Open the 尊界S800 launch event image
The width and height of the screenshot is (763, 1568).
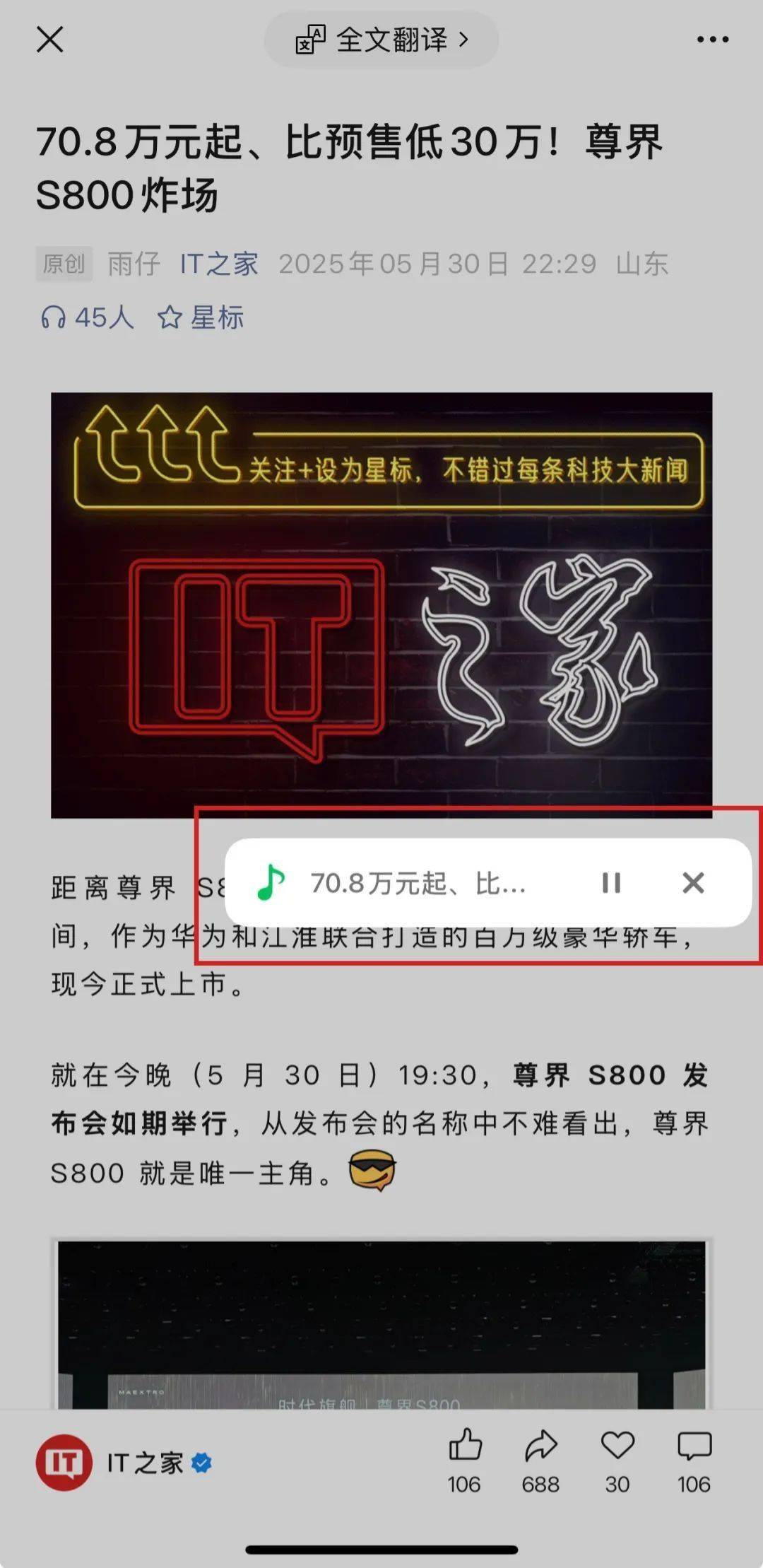point(381,1323)
